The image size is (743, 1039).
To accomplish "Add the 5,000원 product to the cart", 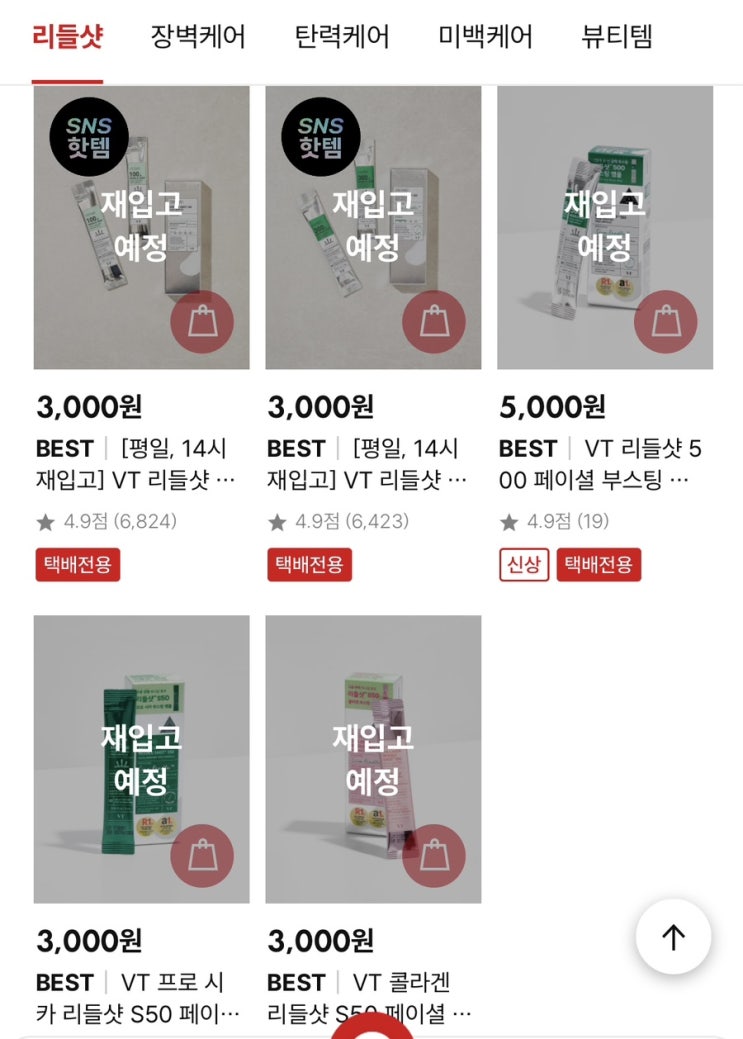I will tap(665, 322).
